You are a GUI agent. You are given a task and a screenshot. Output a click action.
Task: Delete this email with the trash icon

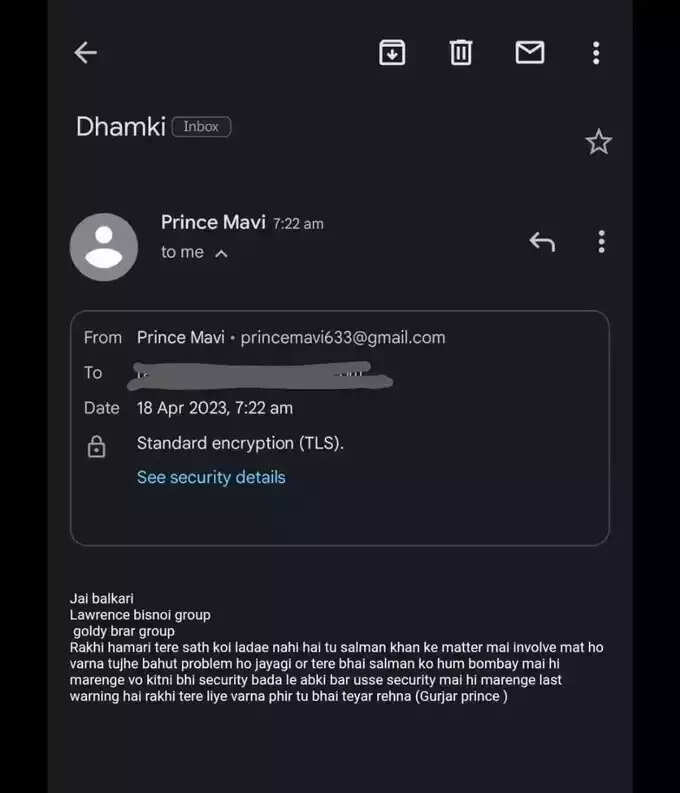tap(460, 53)
